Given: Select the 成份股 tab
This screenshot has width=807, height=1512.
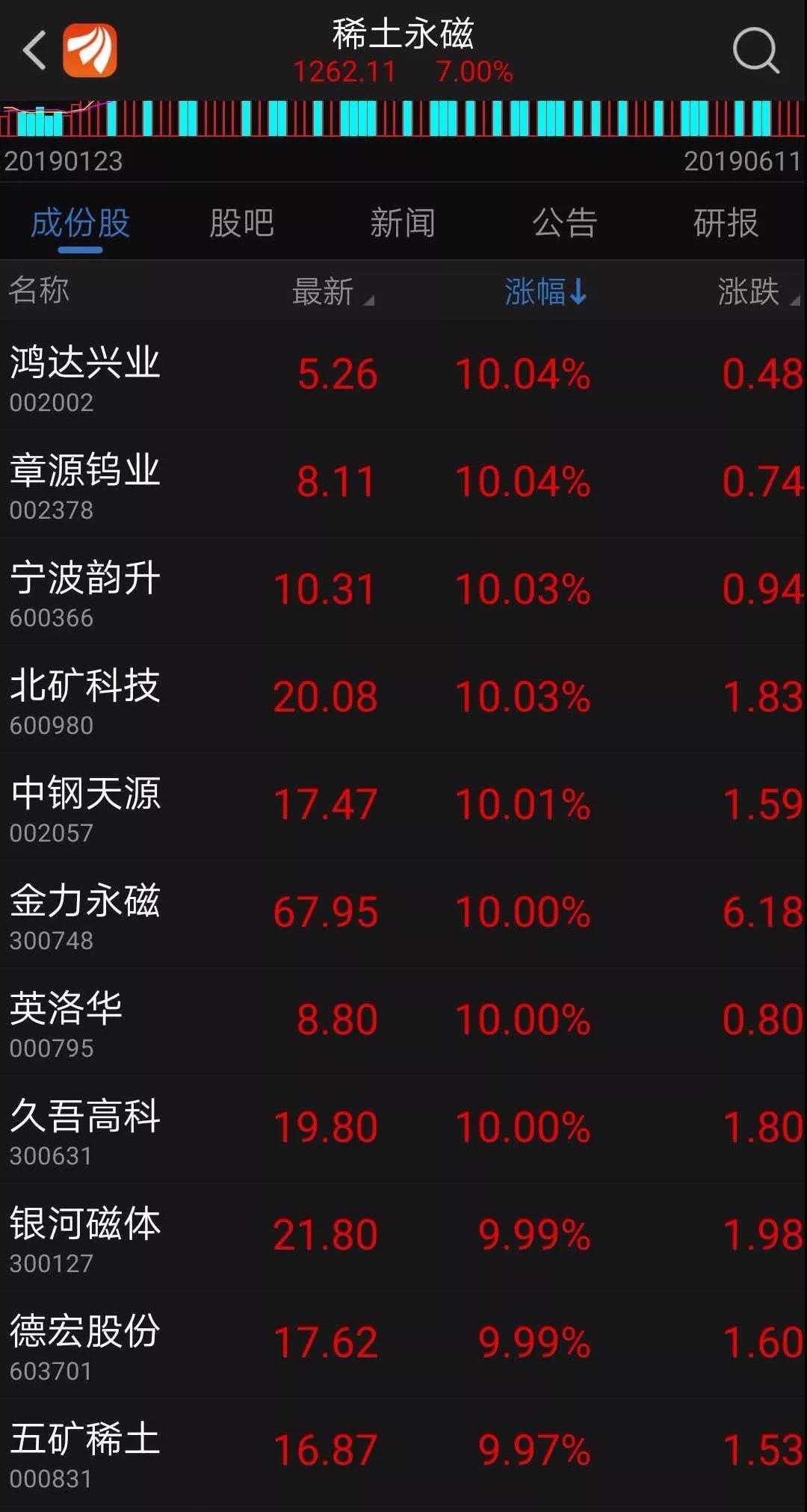Looking at the screenshot, I should 80,223.
